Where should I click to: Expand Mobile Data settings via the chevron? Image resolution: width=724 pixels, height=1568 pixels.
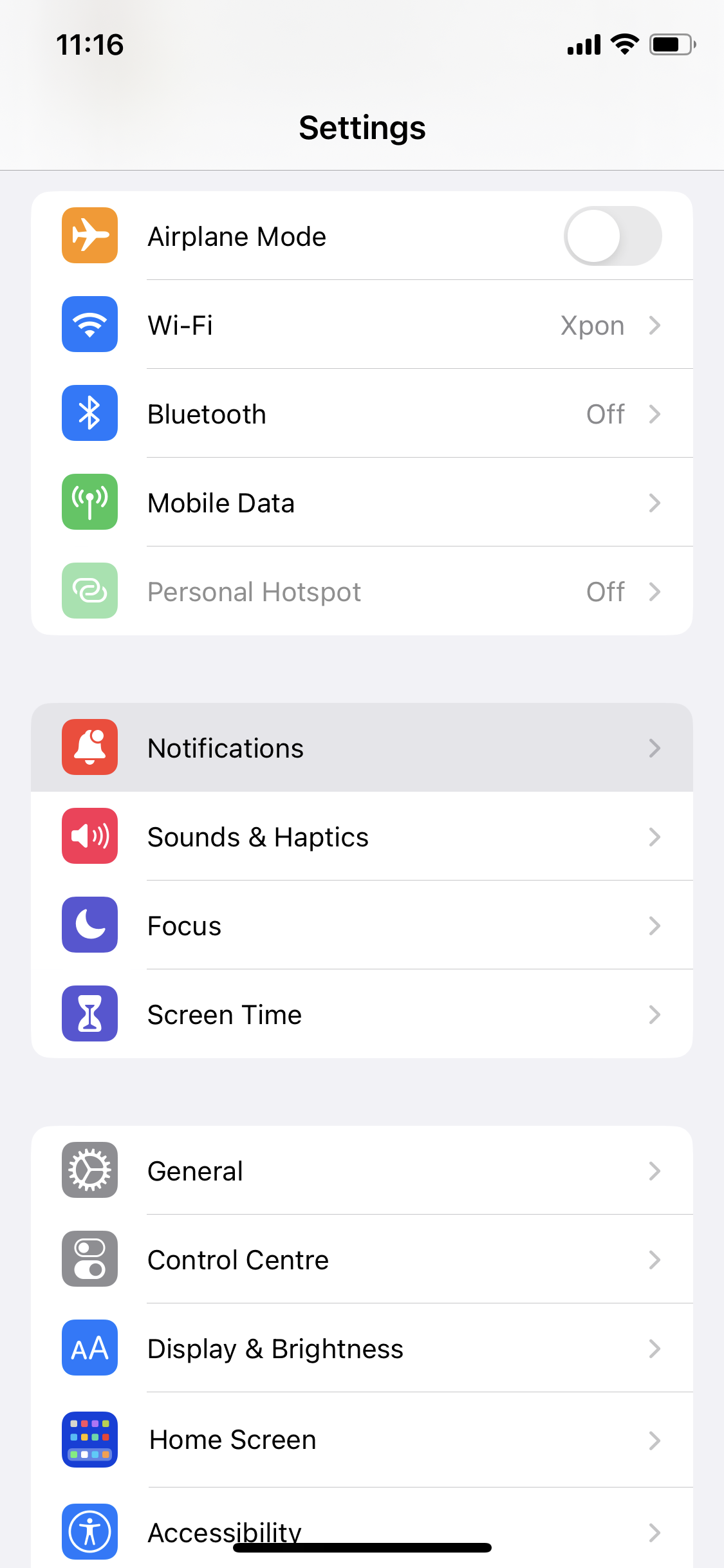(x=655, y=503)
